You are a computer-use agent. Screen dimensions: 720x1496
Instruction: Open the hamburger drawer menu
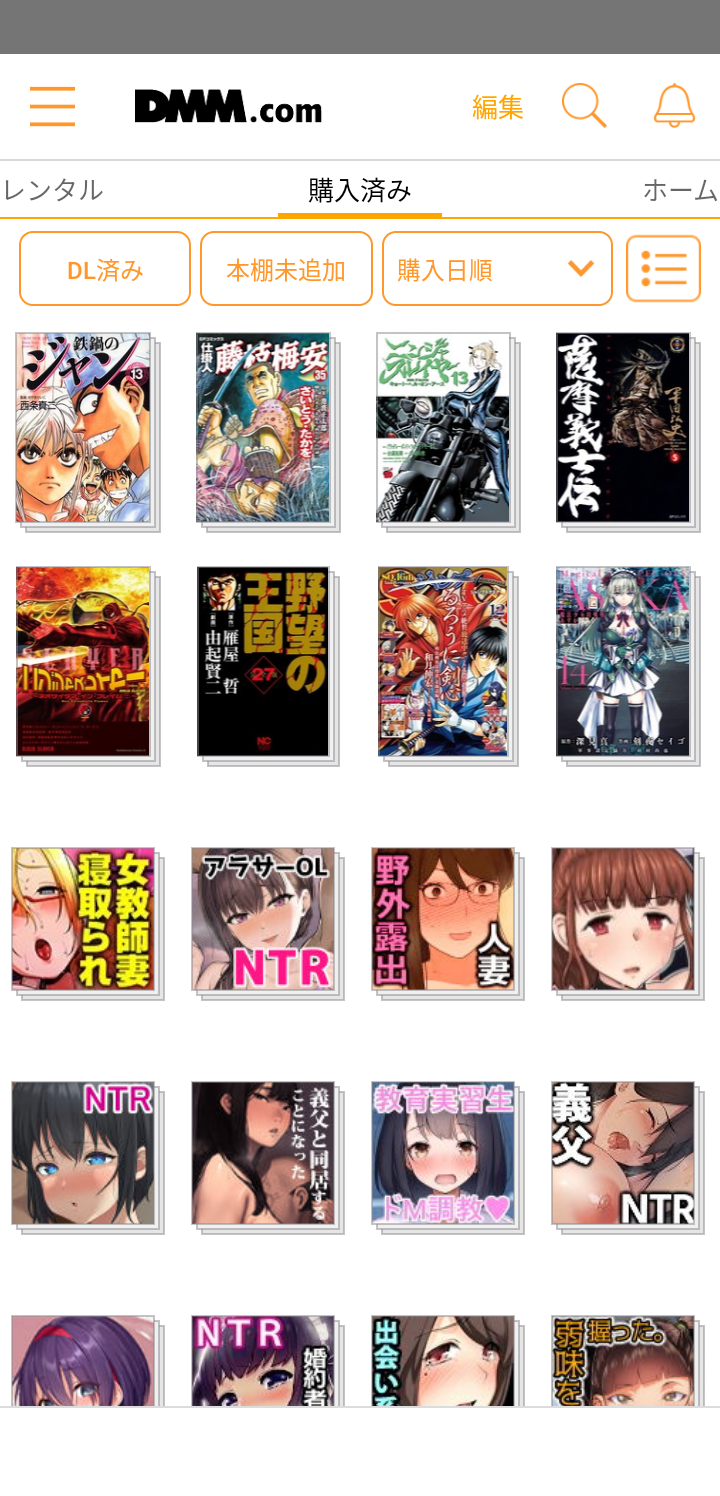tap(52, 106)
